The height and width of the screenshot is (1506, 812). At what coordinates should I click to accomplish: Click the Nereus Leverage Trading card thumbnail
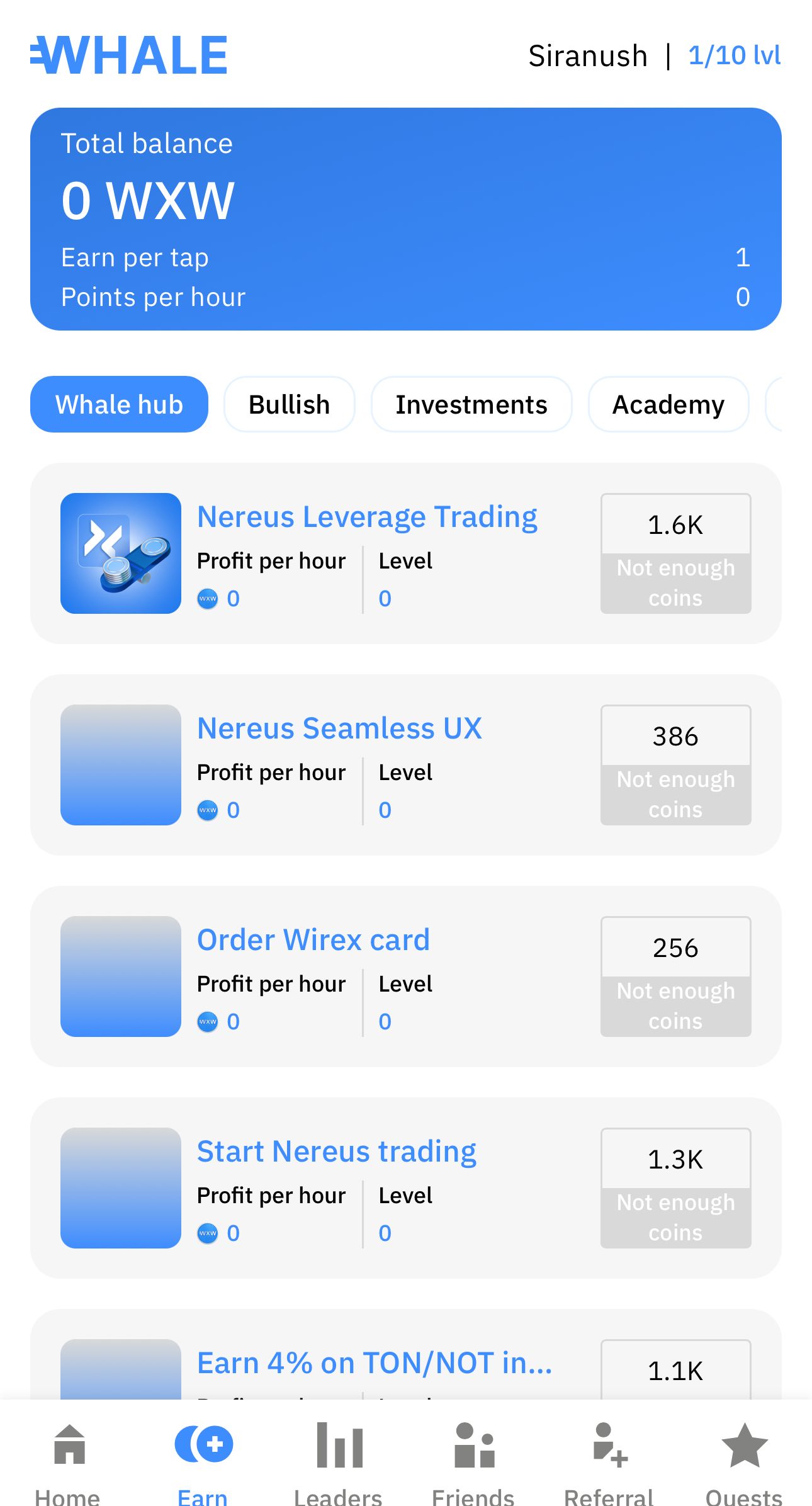tap(120, 553)
